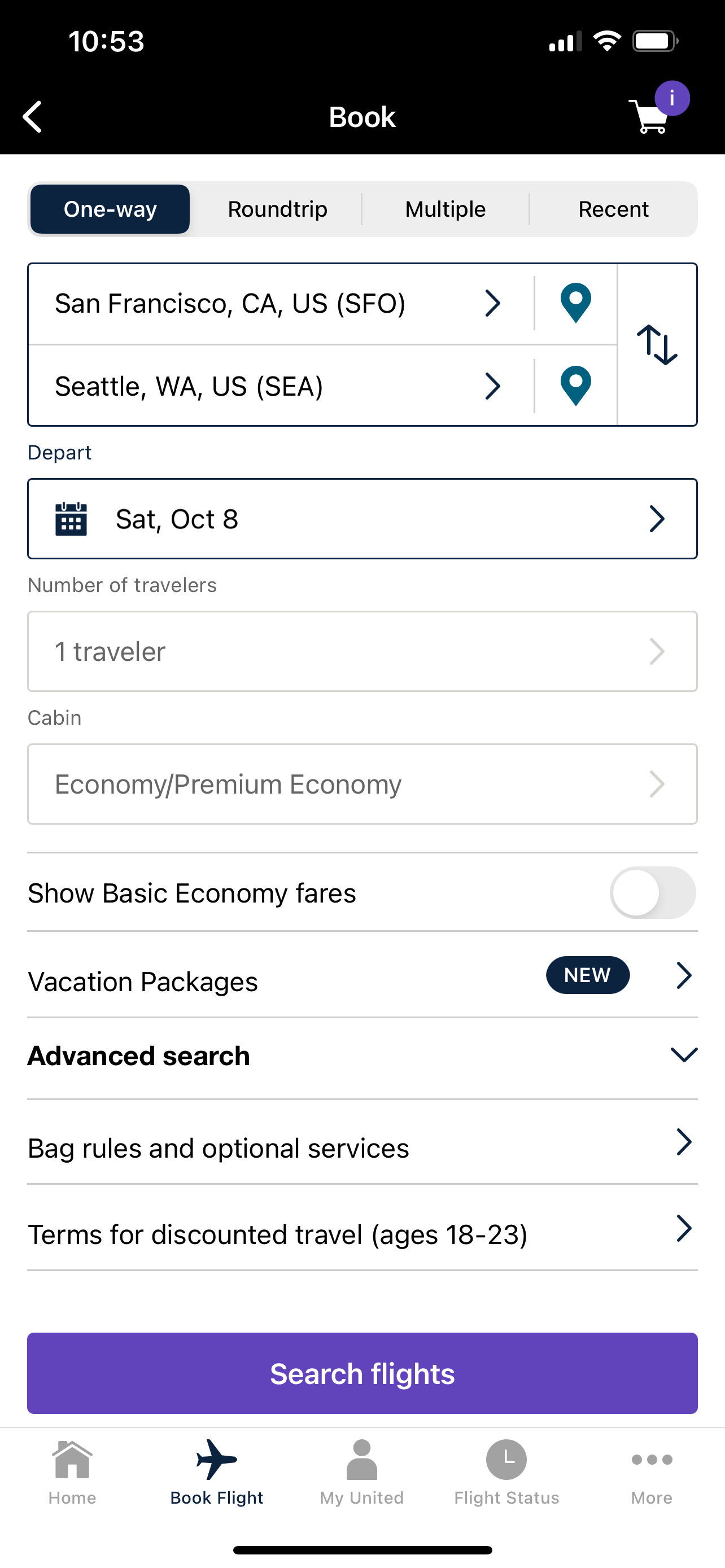
Task: Expand the Advanced search section
Action: pyautogui.click(x=362, y=1056)
